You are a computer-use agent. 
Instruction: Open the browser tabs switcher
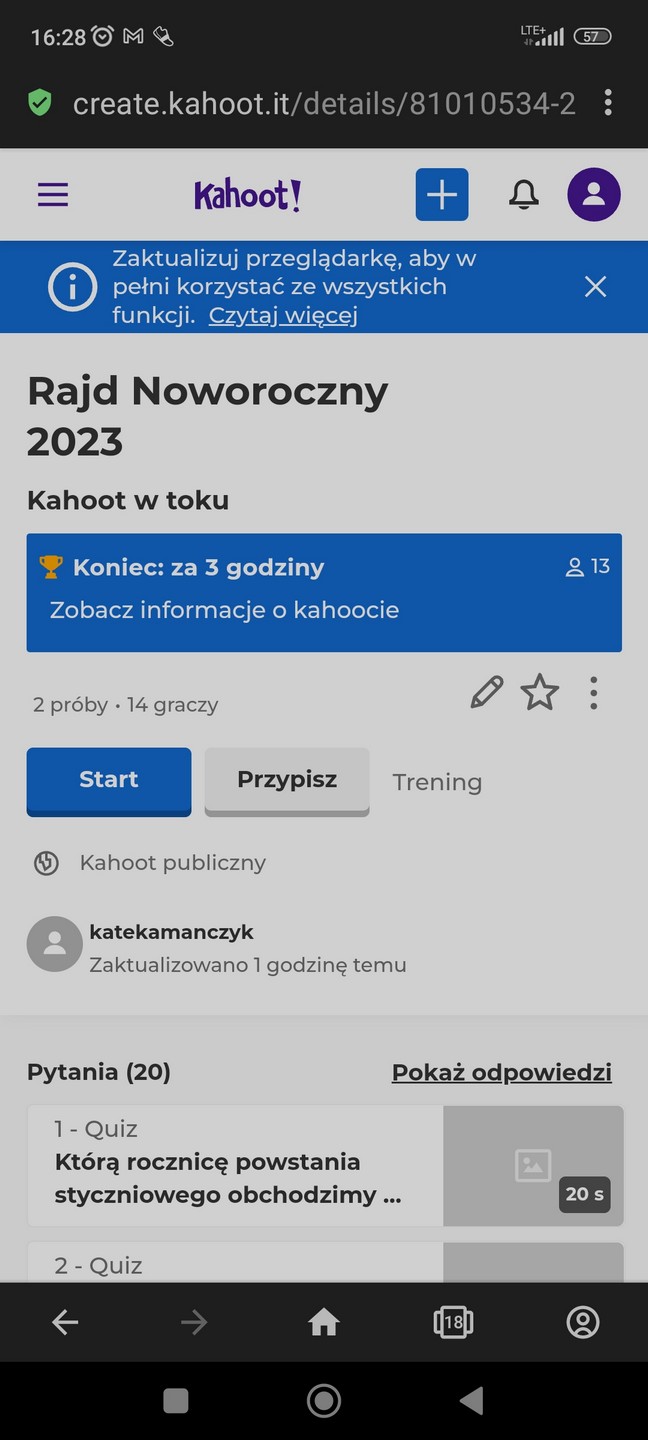tap(453, 1323)
